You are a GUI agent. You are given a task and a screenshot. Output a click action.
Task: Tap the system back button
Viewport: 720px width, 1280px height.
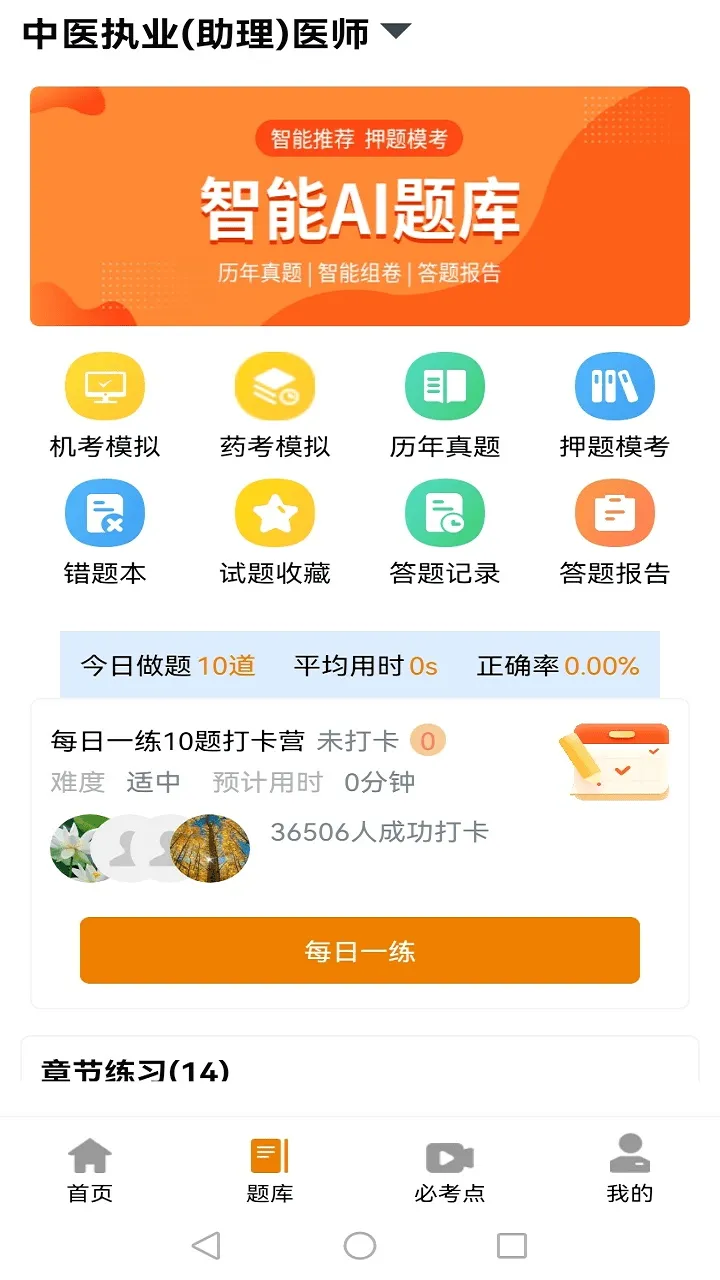pos(206,1245)
